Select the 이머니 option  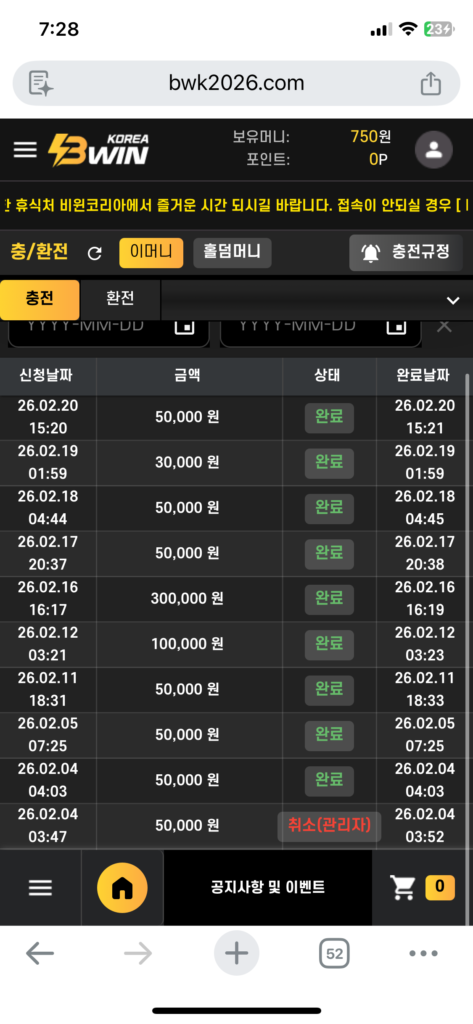(x=151, y=253)
